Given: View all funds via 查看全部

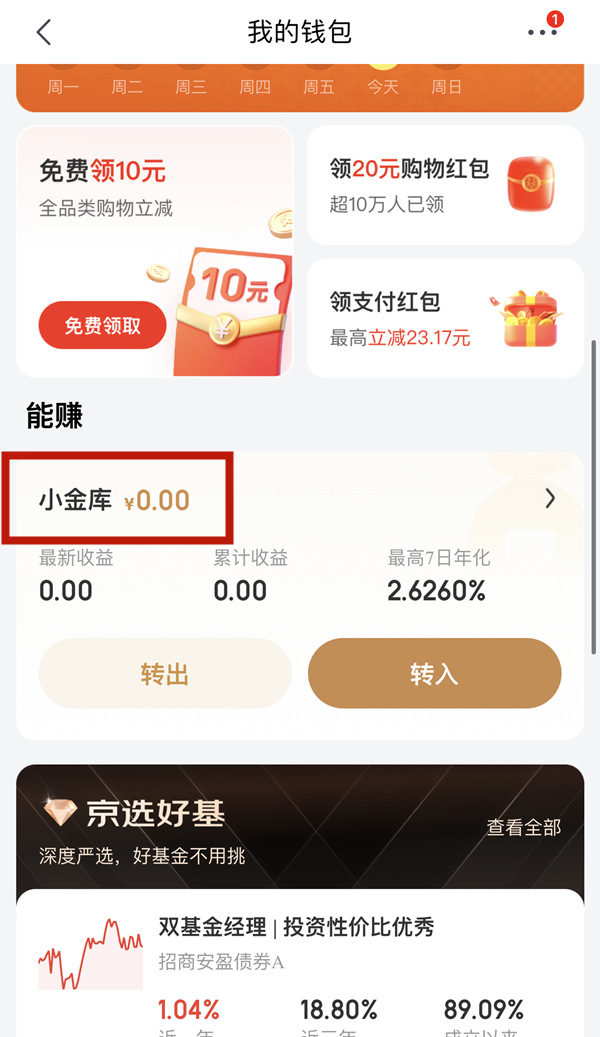Looking at the screenshot, I should tap(523, 827).
